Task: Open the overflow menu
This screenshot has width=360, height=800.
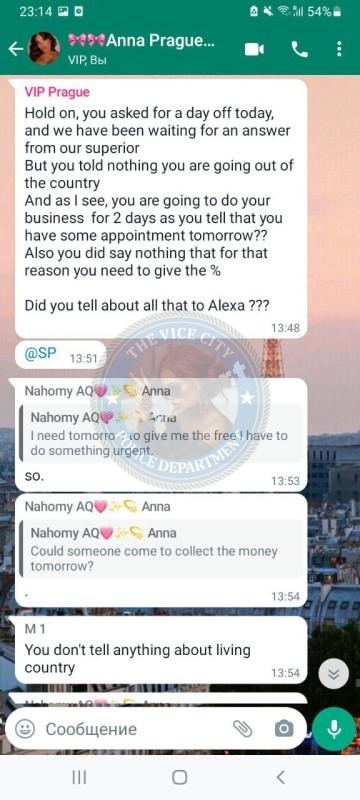Action: click(339, 49)
